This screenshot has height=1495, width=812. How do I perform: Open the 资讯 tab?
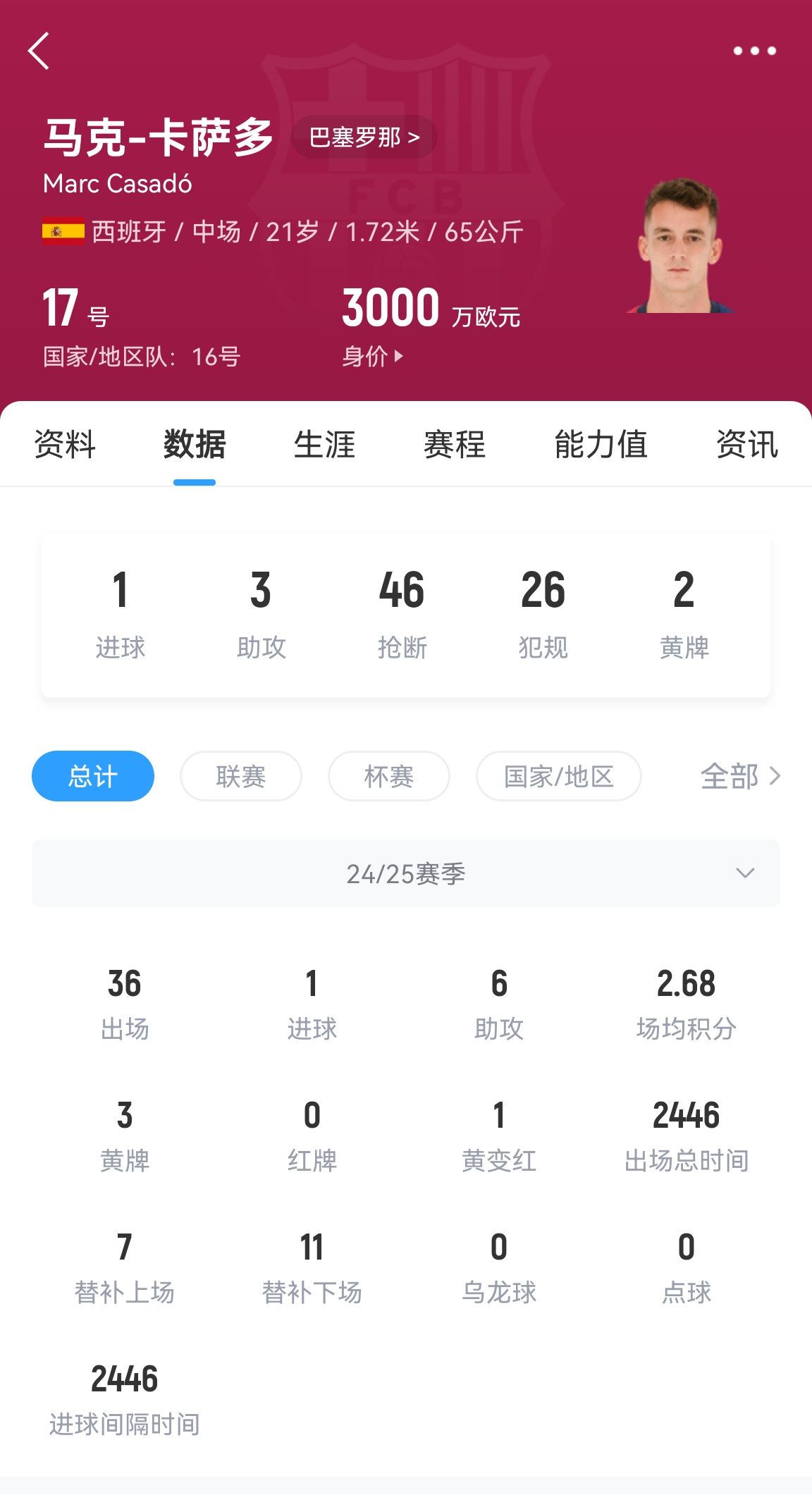(747, 445)
